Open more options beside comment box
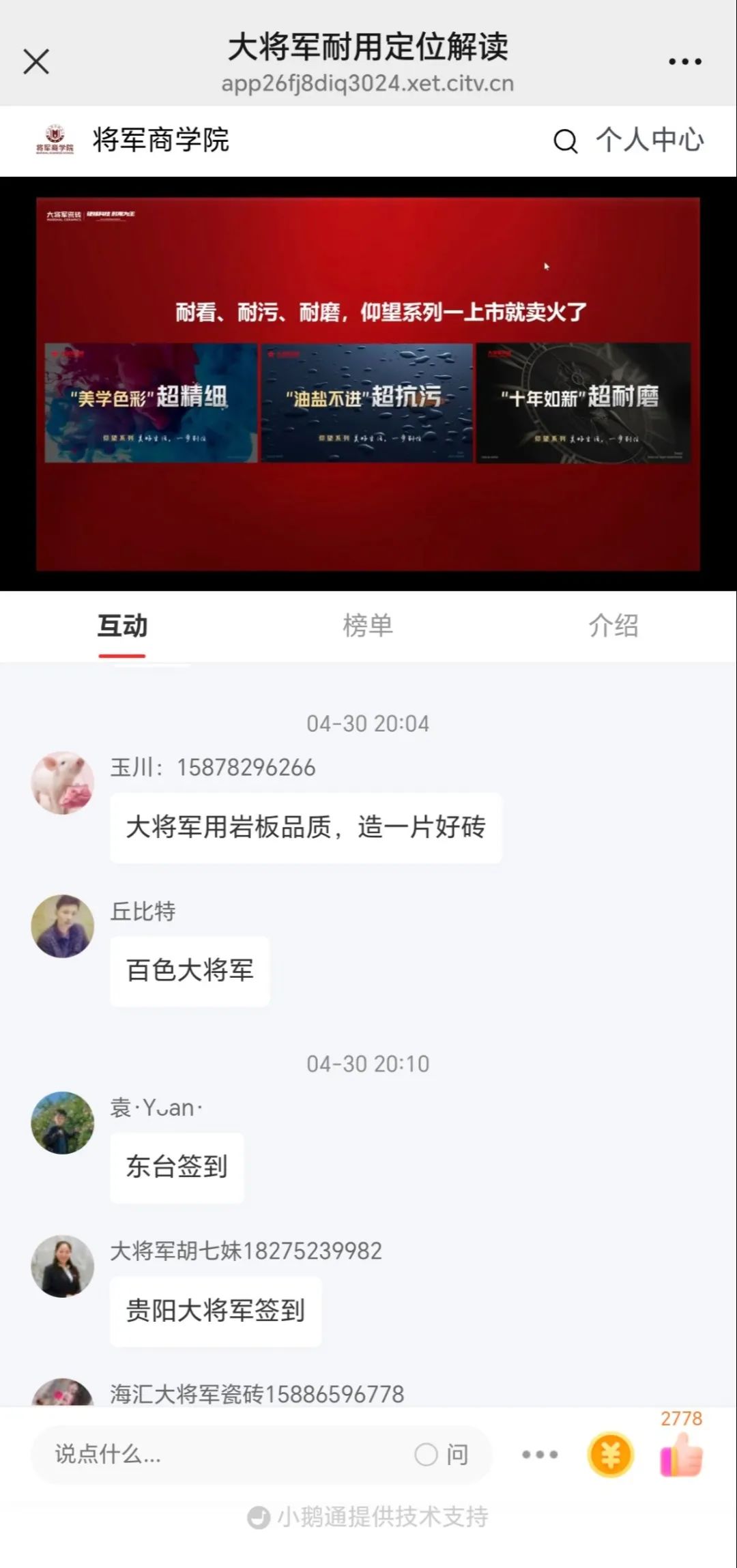 (x=540, y=1455)
